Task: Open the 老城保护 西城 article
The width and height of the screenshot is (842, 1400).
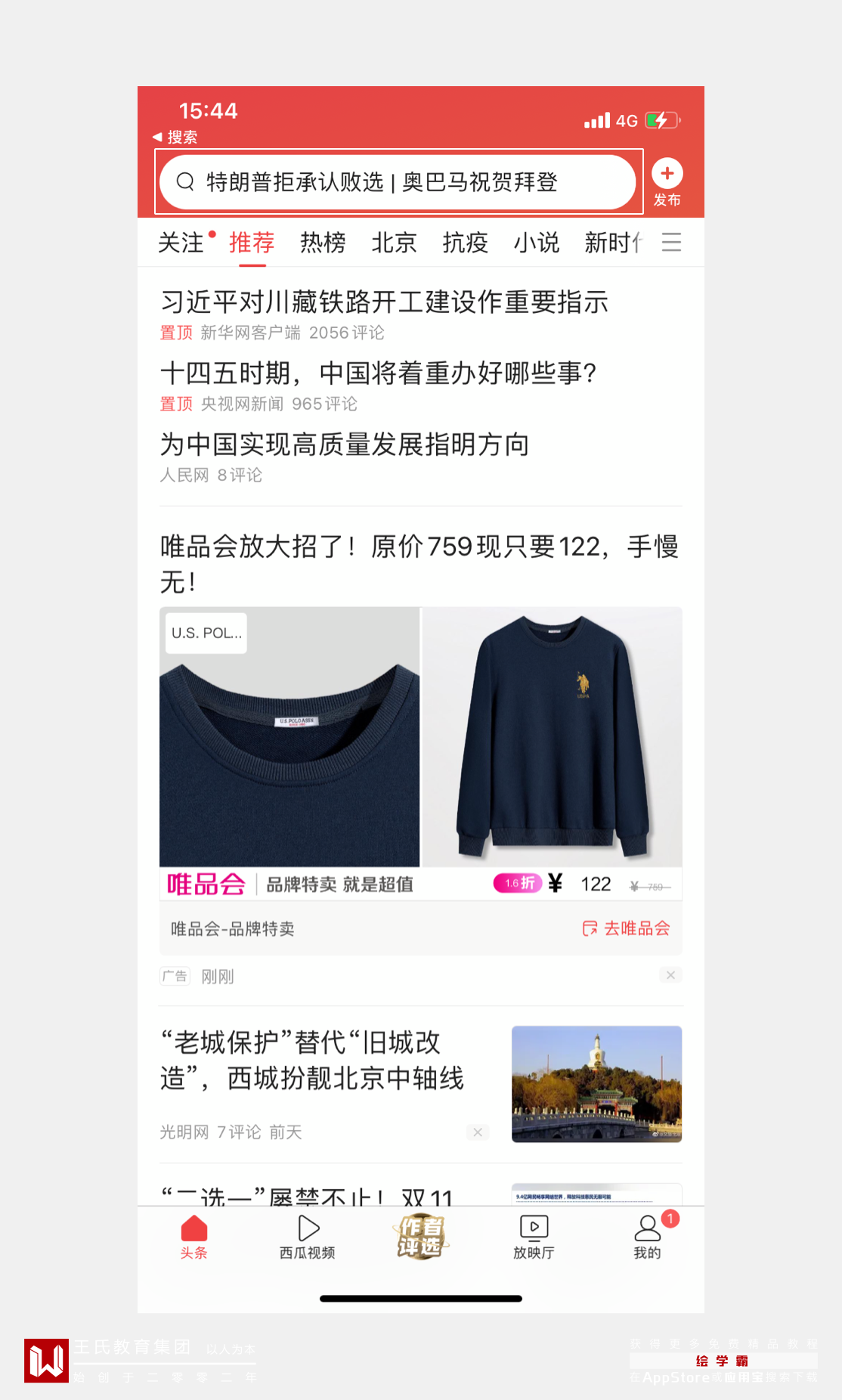Action: (x=311, y=1061)
